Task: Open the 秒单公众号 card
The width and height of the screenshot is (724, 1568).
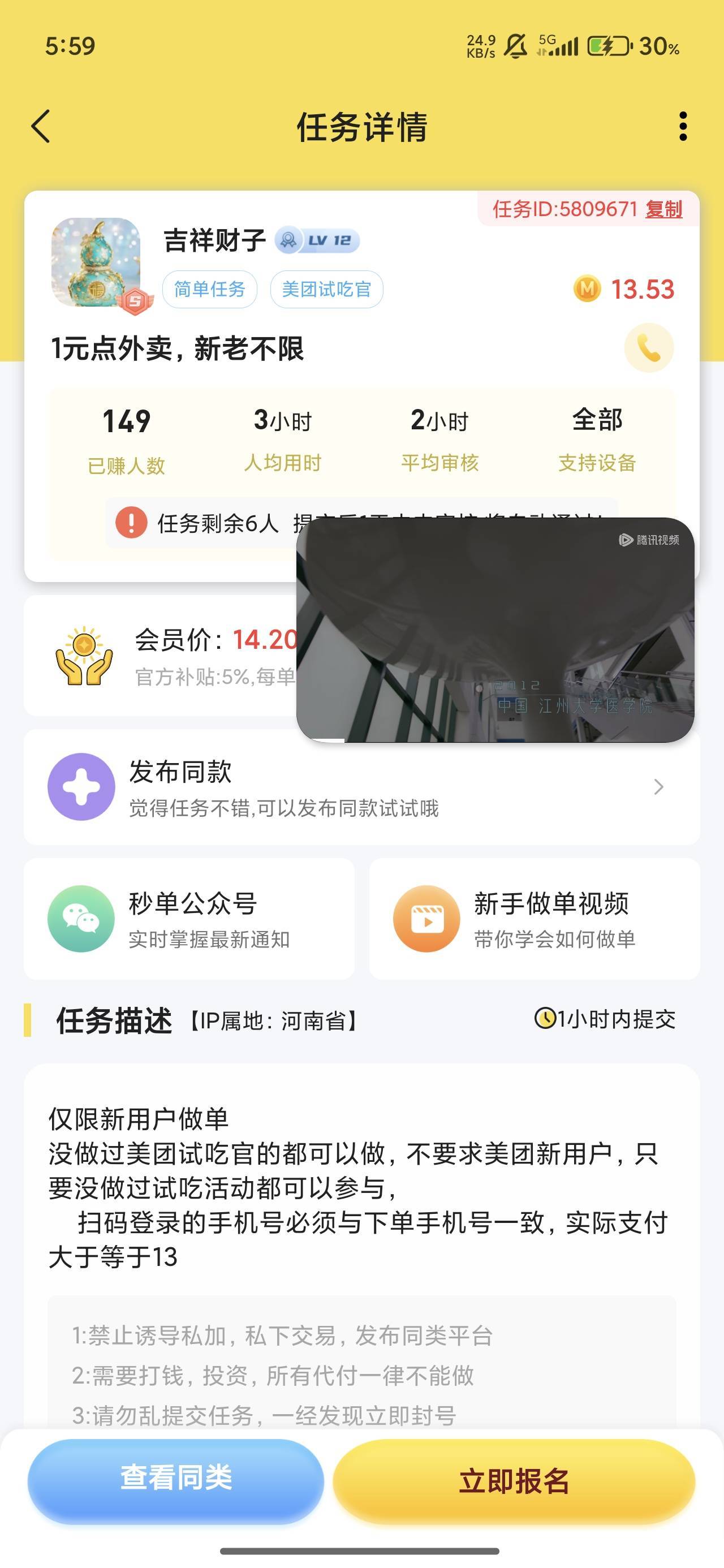Action: [x=189, y=919]
